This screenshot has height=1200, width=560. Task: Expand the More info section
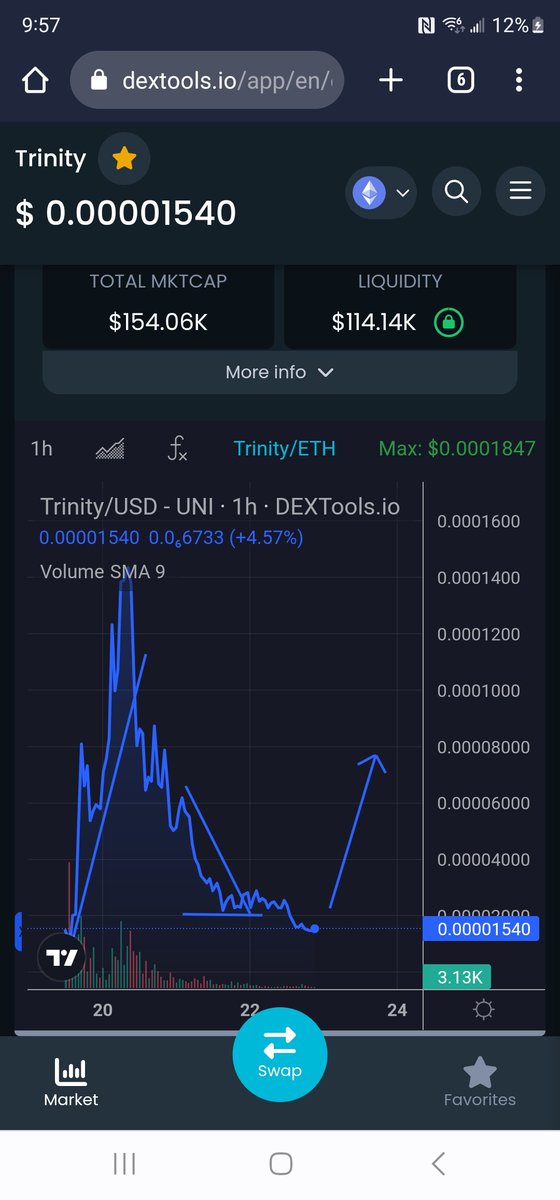pyautogui.click(x=280, y=372)
